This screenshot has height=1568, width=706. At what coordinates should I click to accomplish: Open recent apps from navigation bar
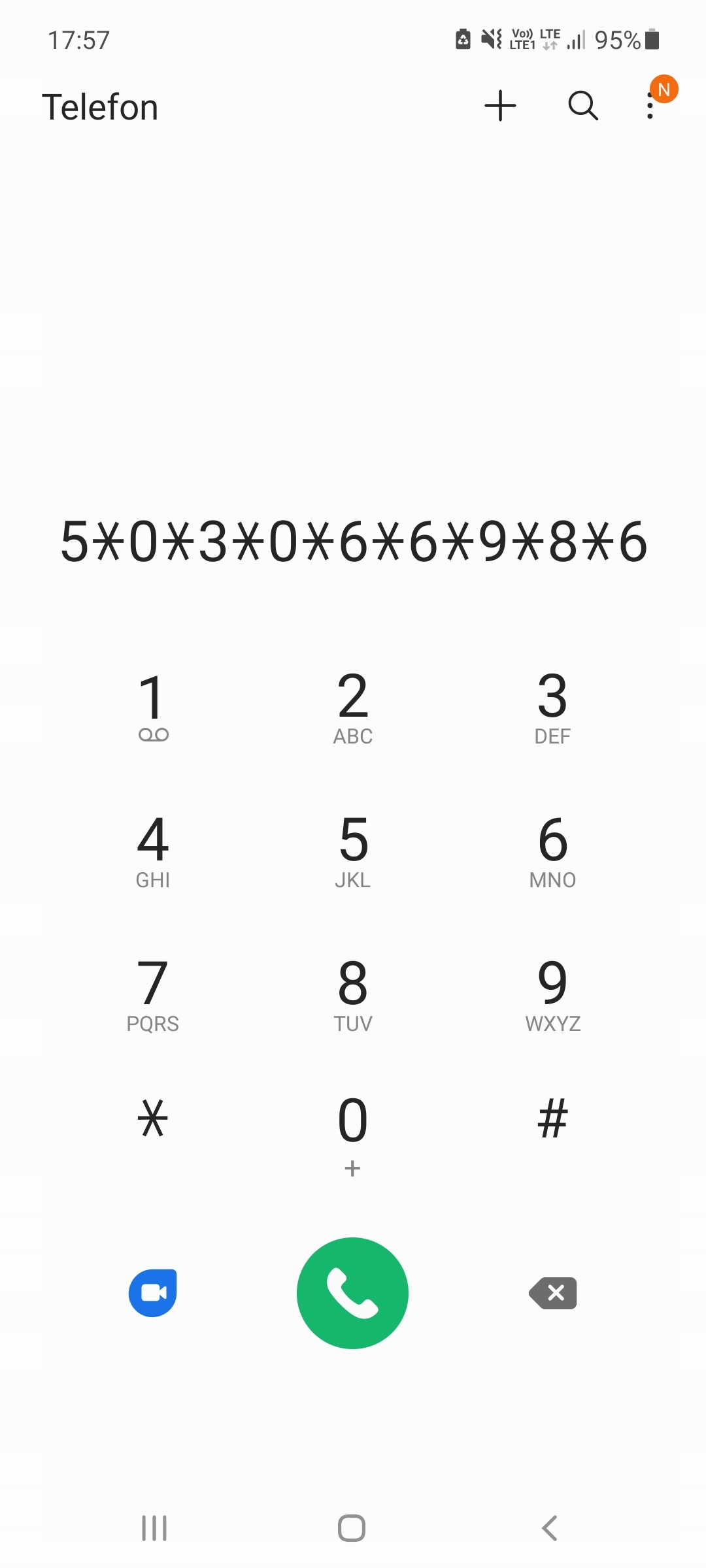coord(154,1528)
